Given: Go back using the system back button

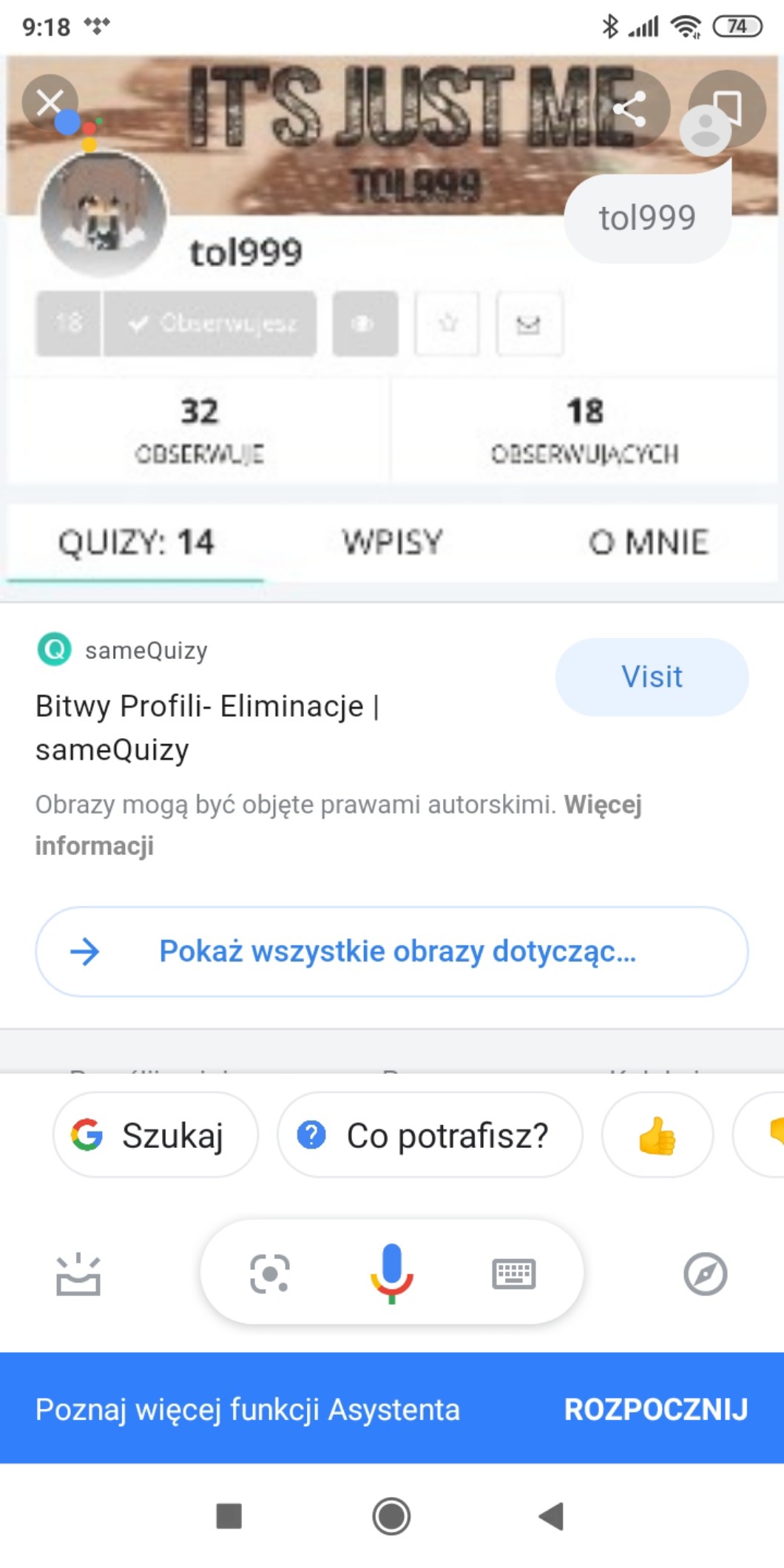Looking at the screenshot, I should click(551, 1516).
